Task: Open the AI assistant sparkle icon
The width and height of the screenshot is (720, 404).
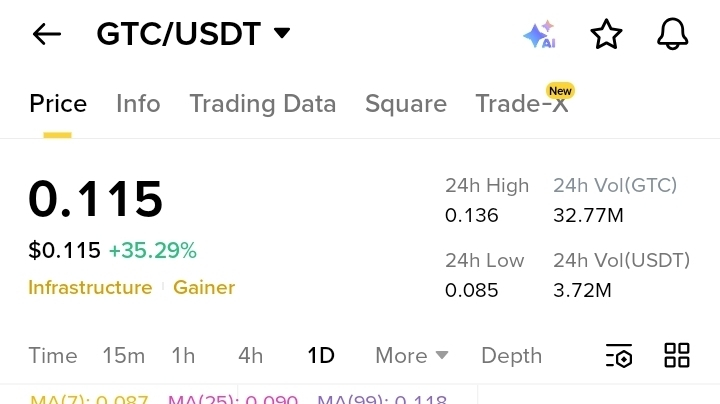Action: coord(539,35)
